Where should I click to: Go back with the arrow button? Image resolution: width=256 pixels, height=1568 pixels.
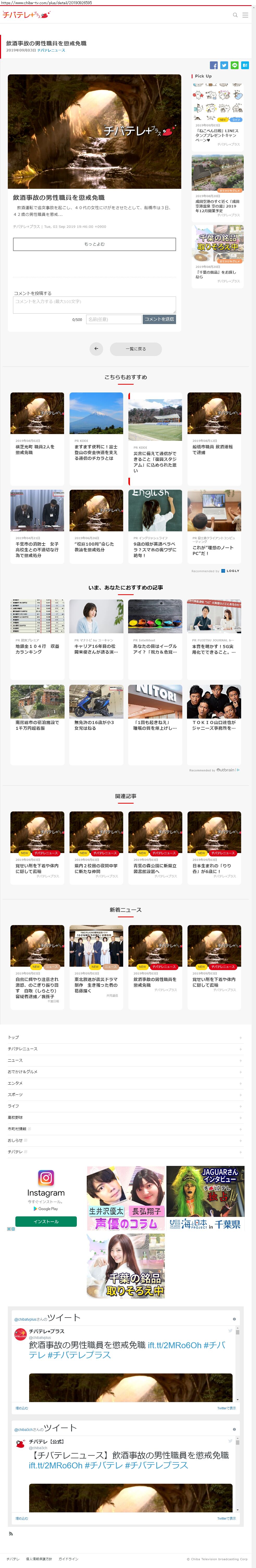coord(96,349)
